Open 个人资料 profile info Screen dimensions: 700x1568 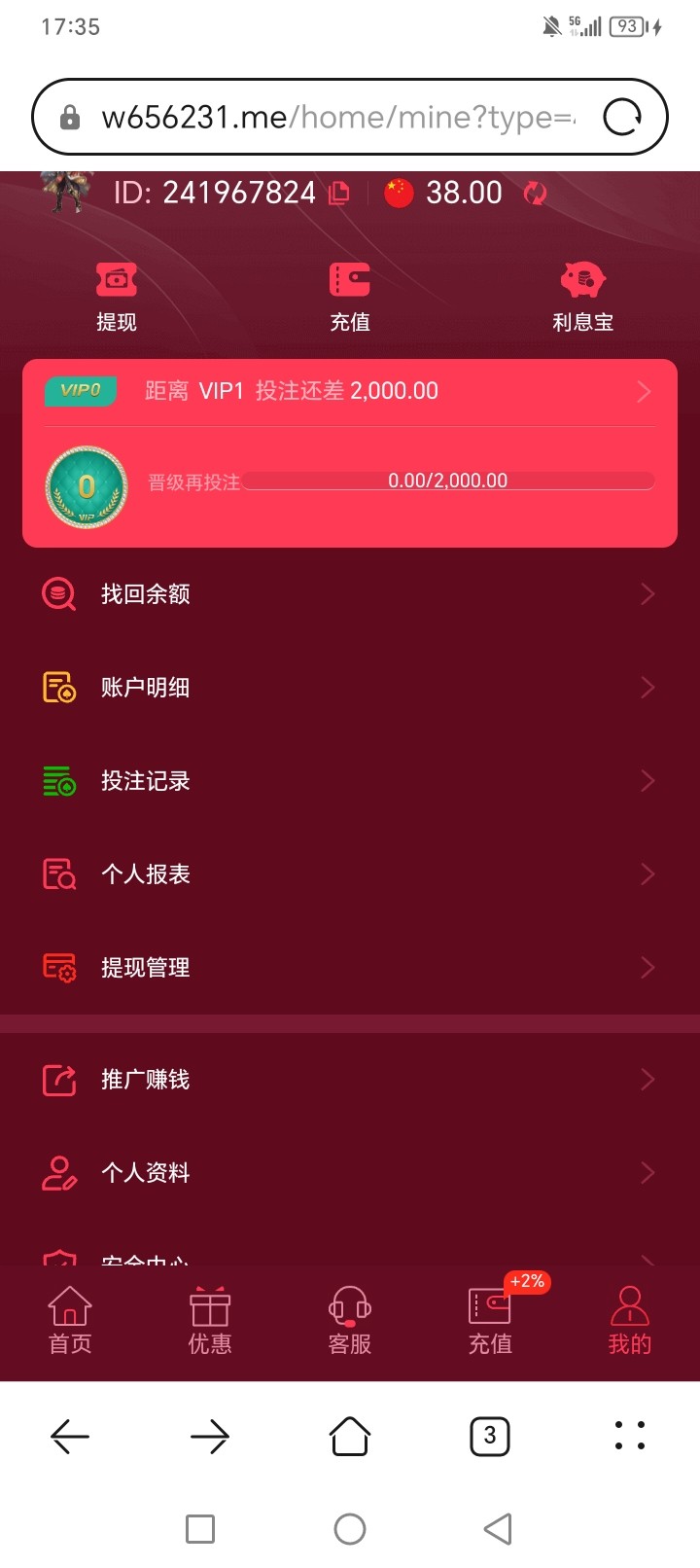coord(350,1173)
